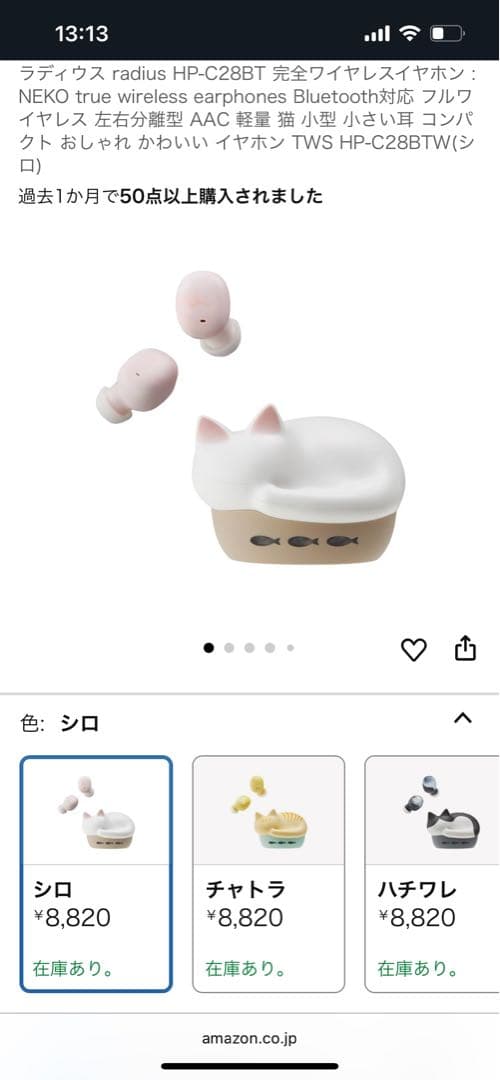The height and width of the screenshot is (1080, 500).
Task: Pick the ハチワレ color variant
Action: [432, 874]
